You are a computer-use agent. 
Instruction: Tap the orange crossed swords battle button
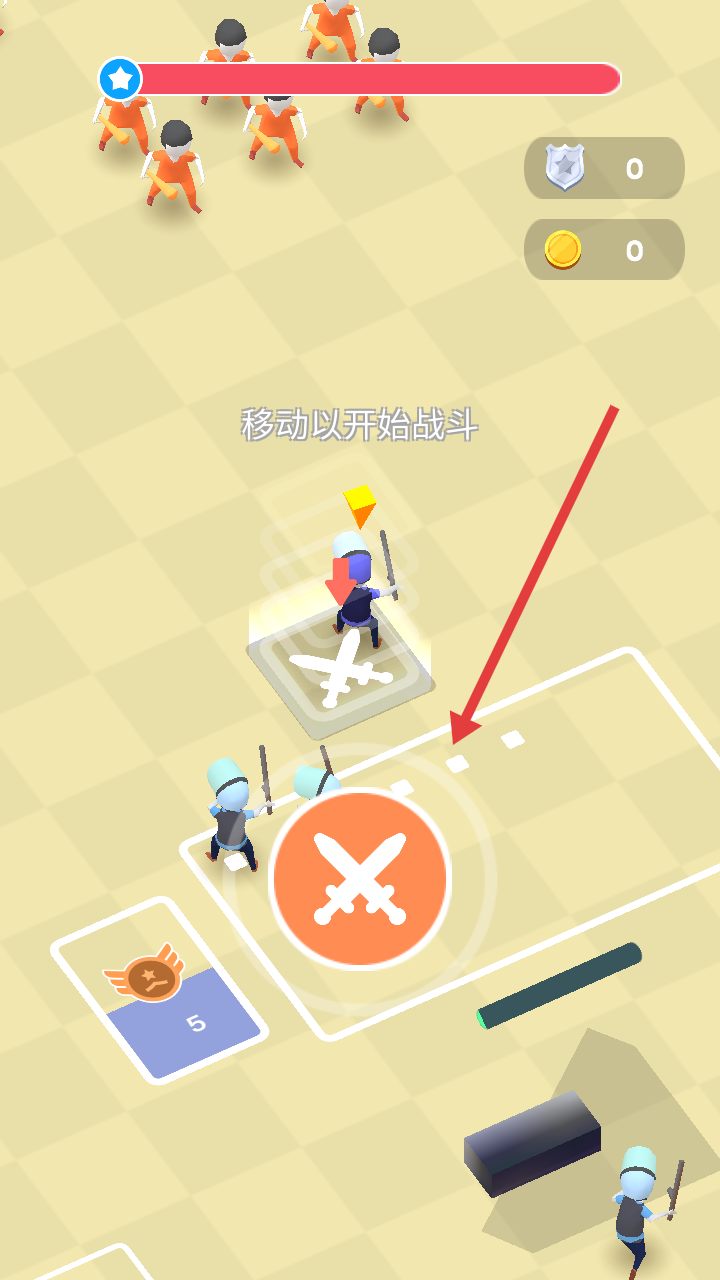coord(360,878)
